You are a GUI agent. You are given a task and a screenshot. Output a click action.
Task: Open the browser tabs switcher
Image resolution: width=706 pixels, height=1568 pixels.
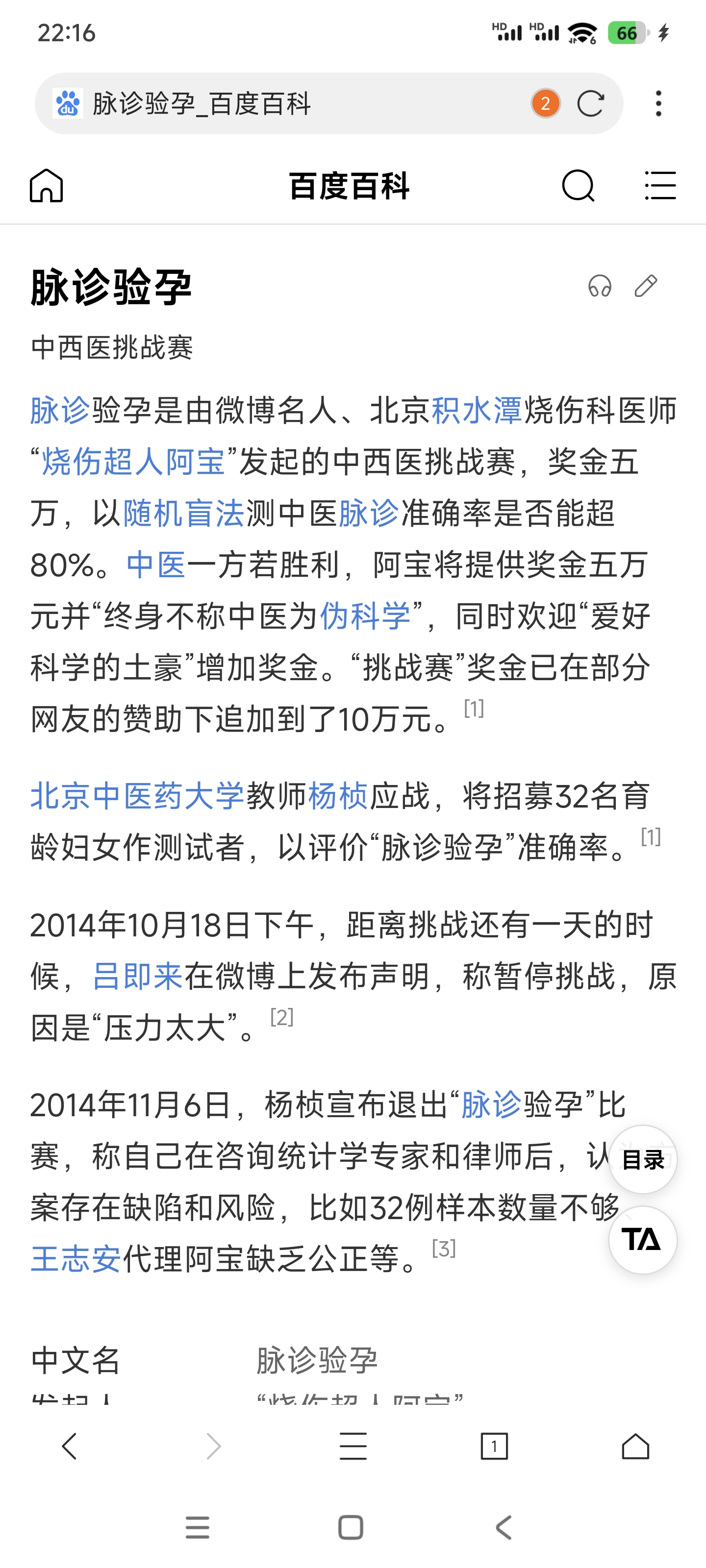pyautogui.click(x=494, y=1446)
